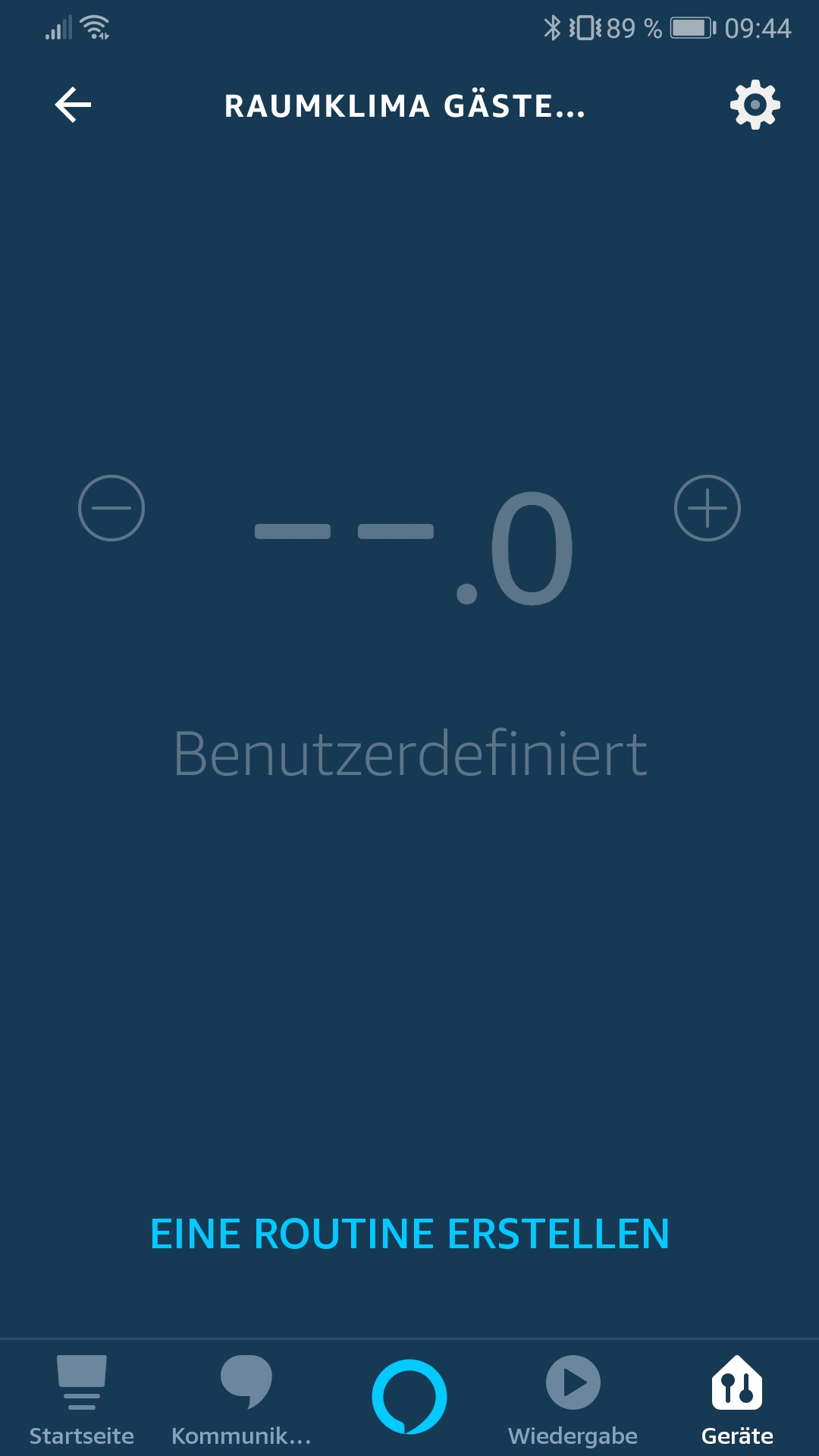The width and height of the screenshot is (819, 1456).
Task: Tap Eine Routine erstellen
Action: click(x=409, y=1234)
